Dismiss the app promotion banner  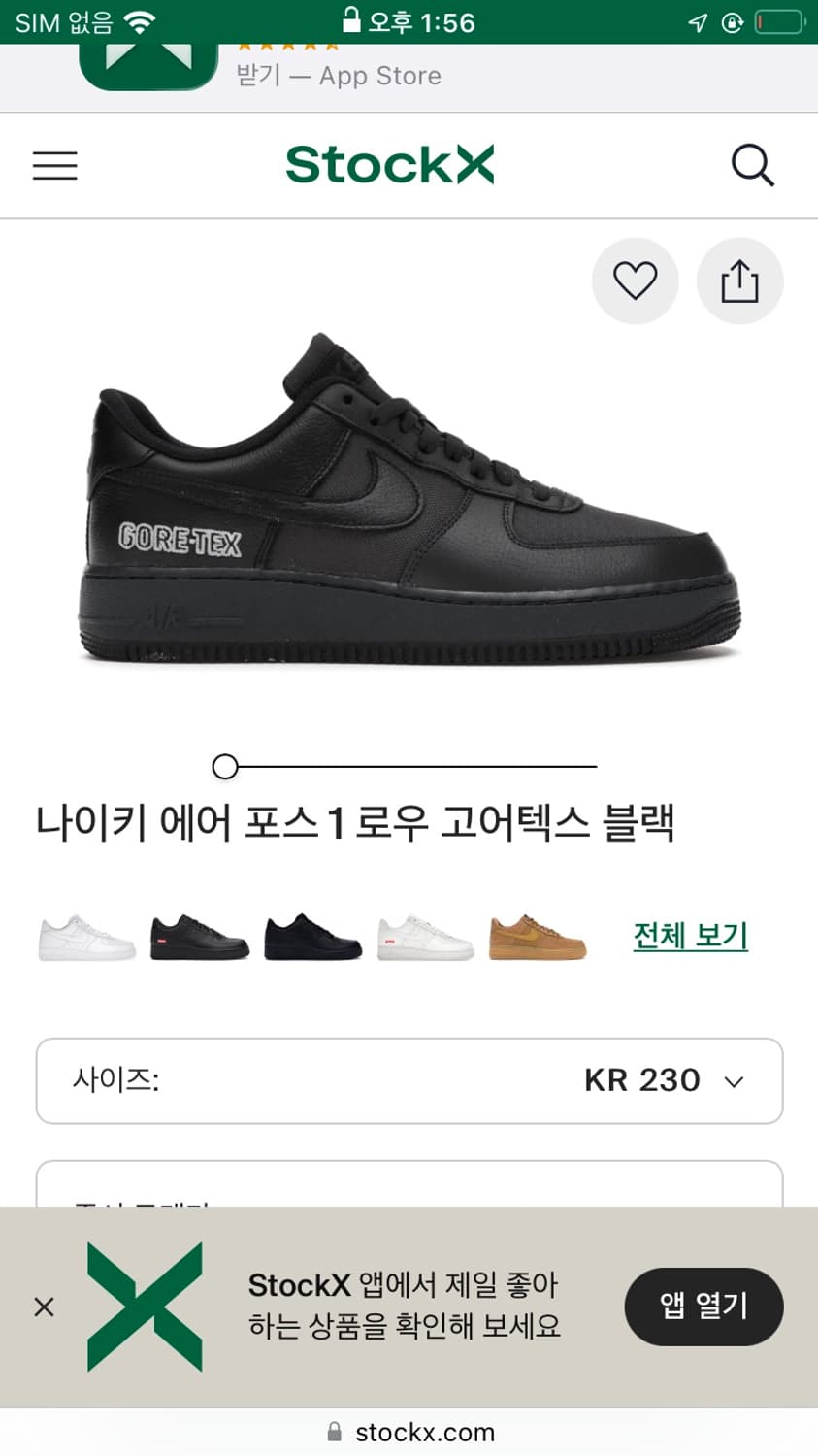[x=44, y=1307]
